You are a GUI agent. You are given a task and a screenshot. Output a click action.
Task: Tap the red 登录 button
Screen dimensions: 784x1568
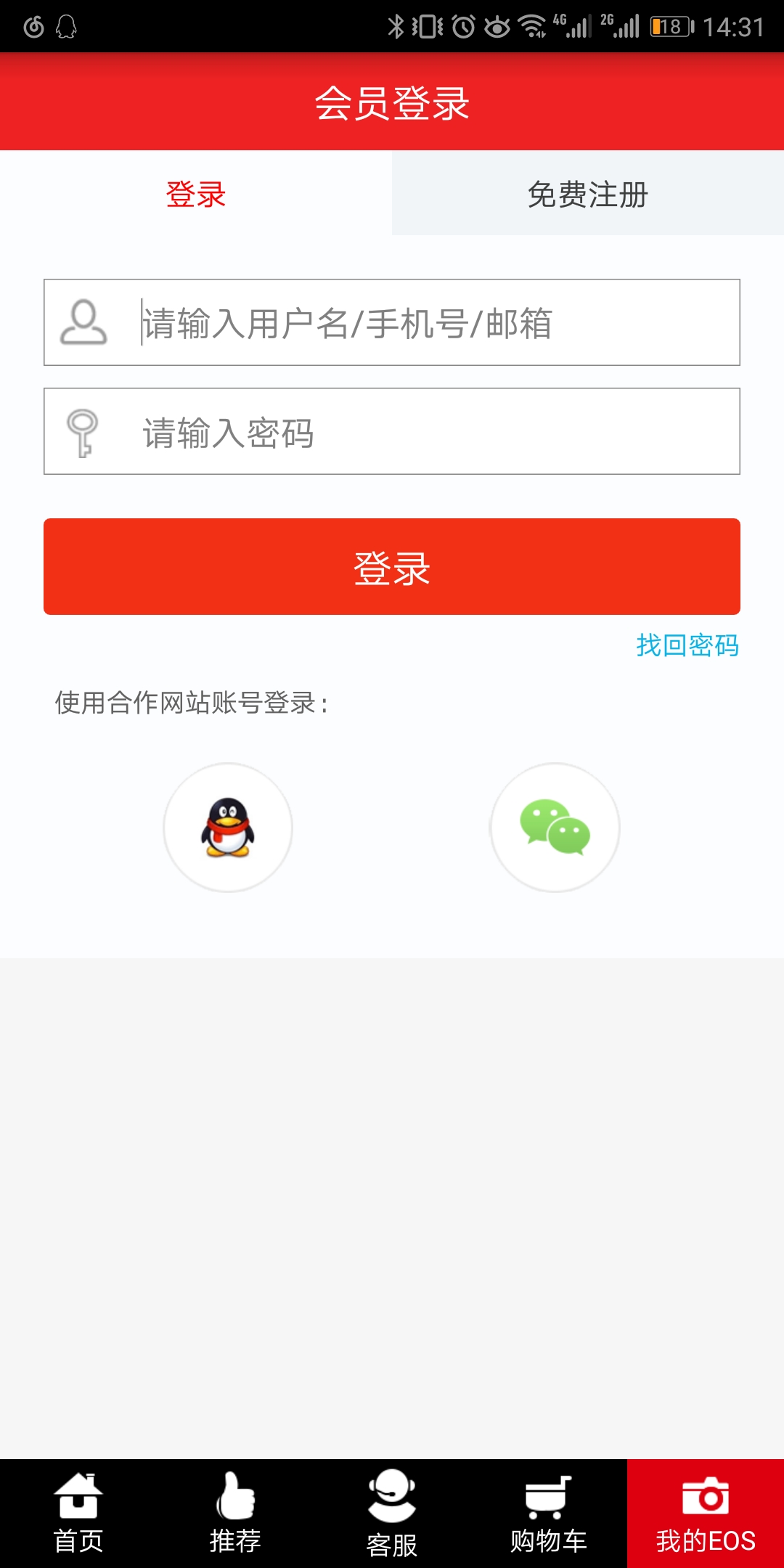coord(392,566)
